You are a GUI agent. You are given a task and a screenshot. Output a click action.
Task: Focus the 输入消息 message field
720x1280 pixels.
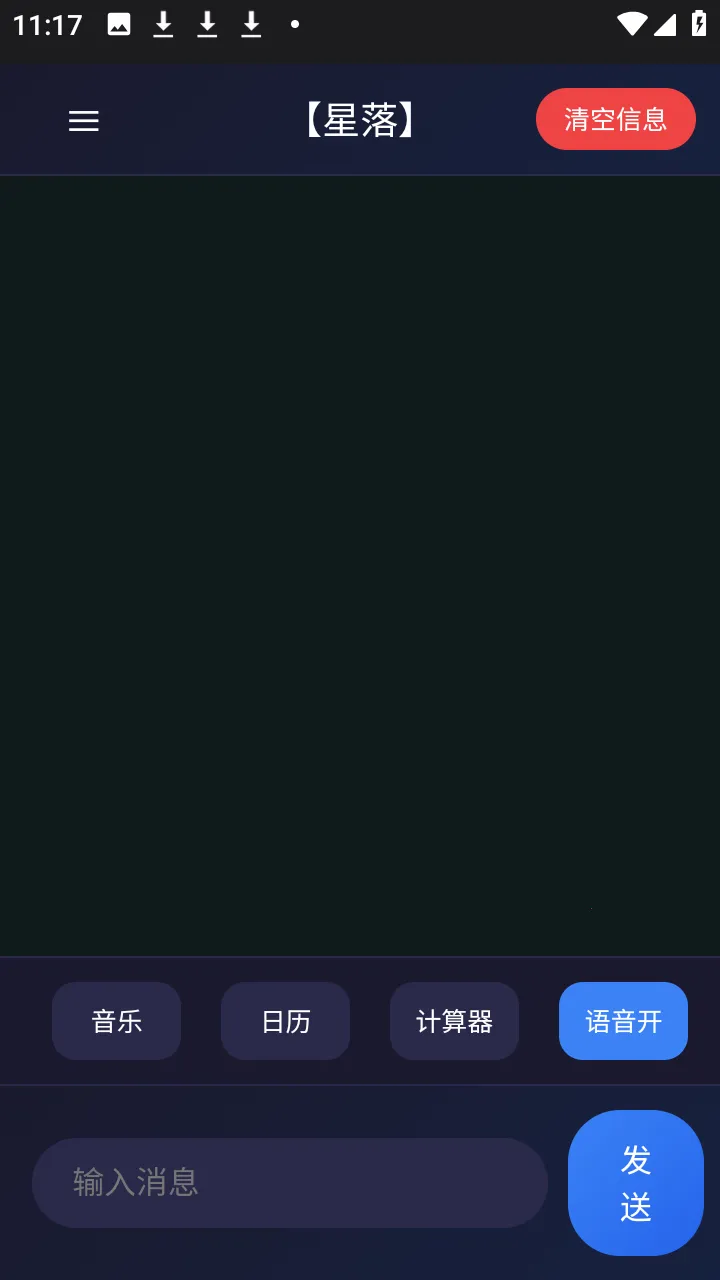click(x=289, y=1182)
